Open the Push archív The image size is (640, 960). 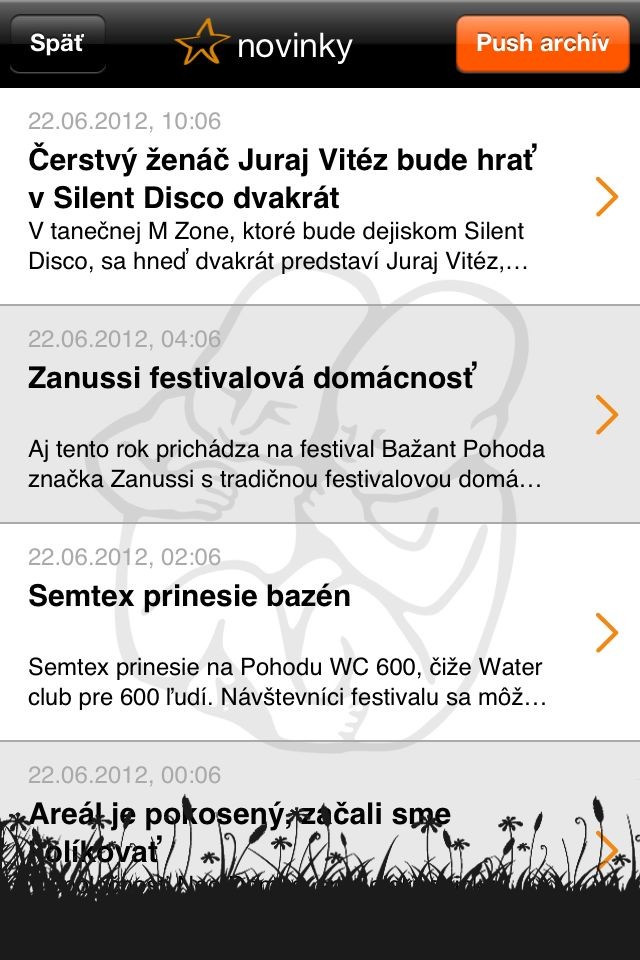pyautogui.click(x=543, y=44)
